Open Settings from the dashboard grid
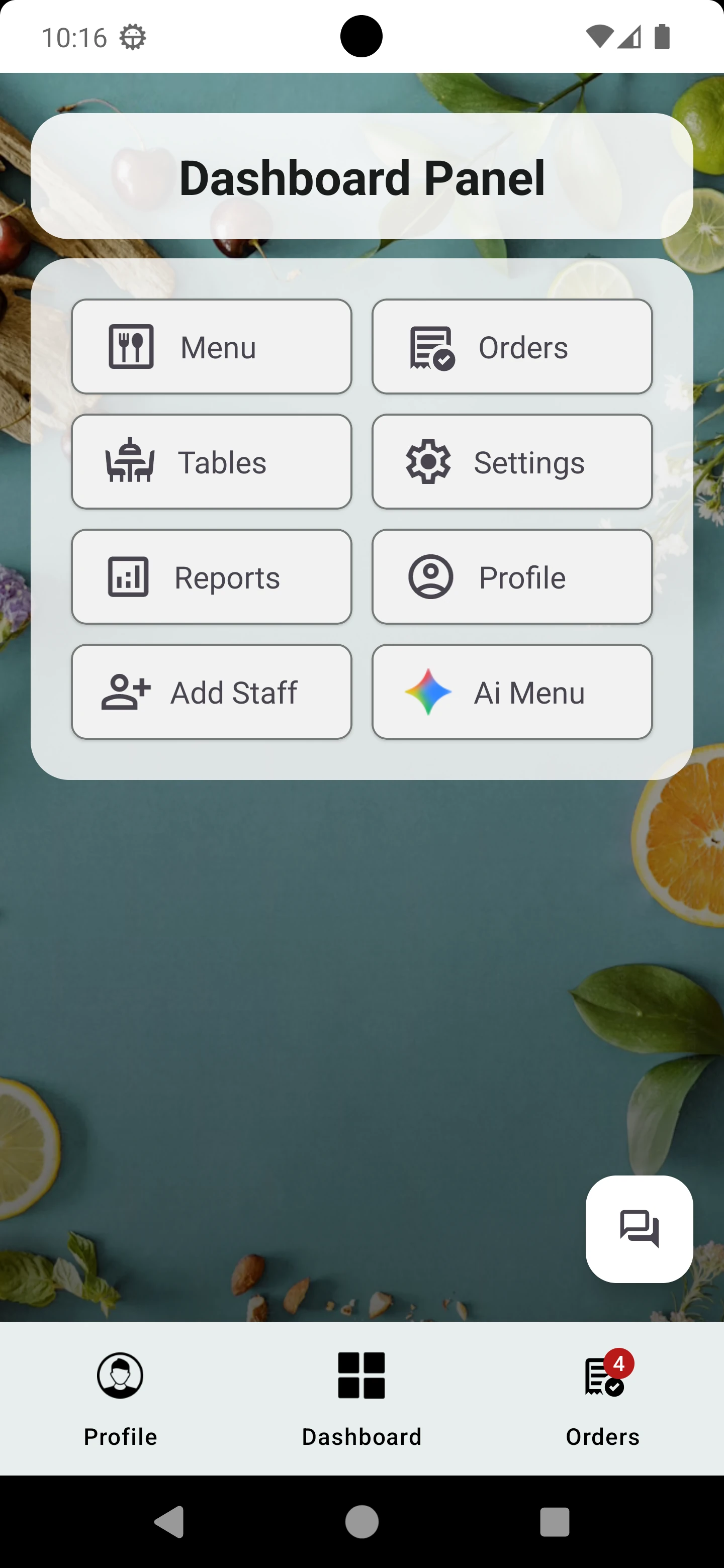 point(511,461)
